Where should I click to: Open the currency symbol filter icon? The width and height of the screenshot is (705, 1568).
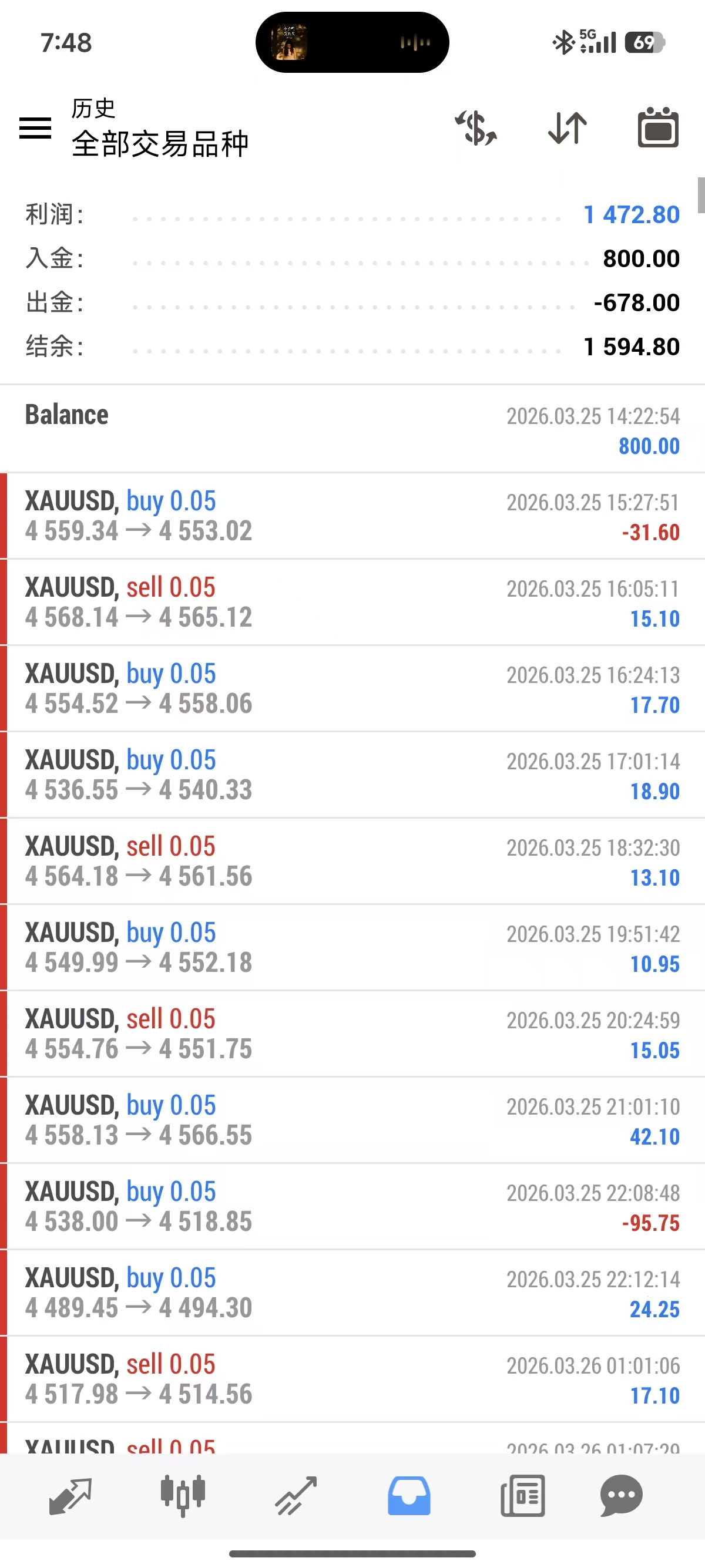(x=475, y=128)
